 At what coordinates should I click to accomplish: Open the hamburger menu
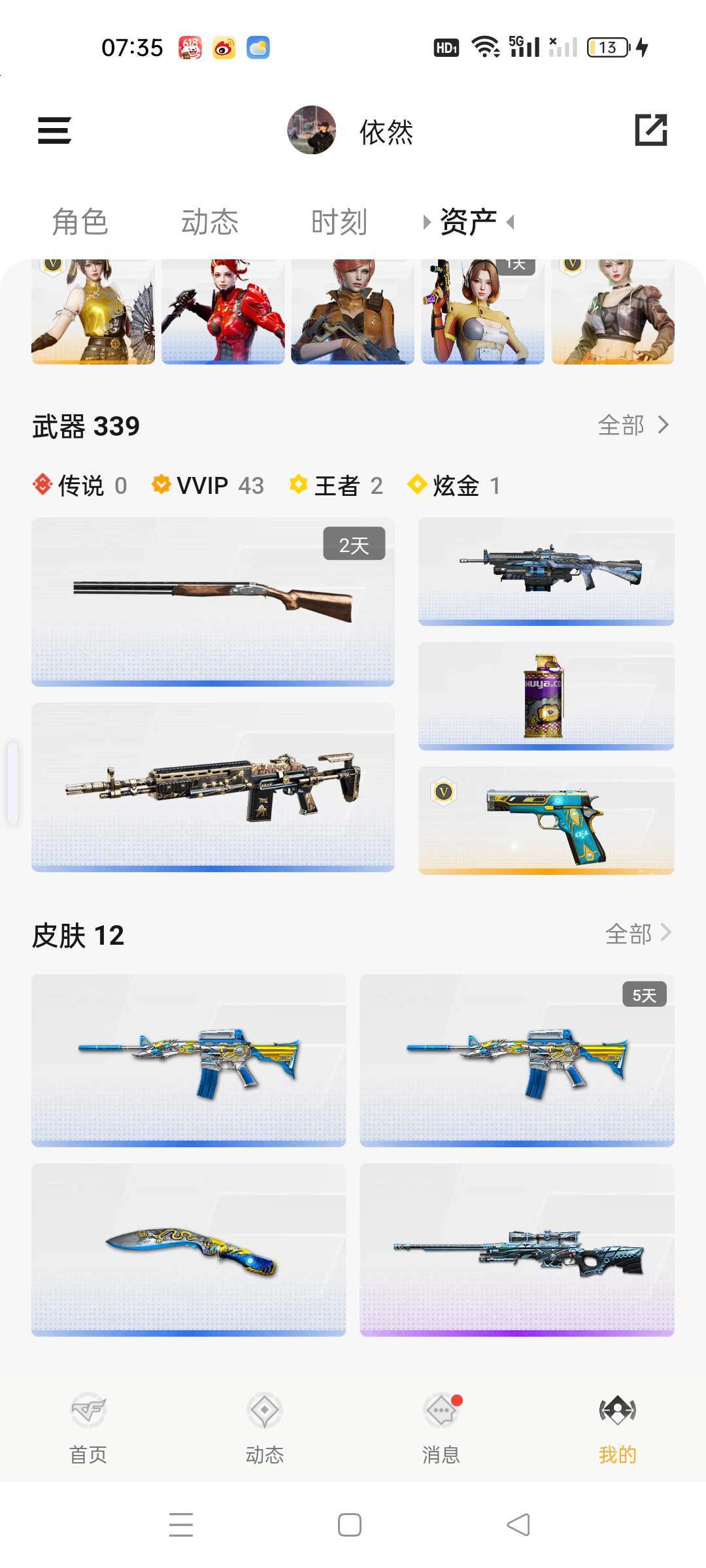[x=54, y=130]
